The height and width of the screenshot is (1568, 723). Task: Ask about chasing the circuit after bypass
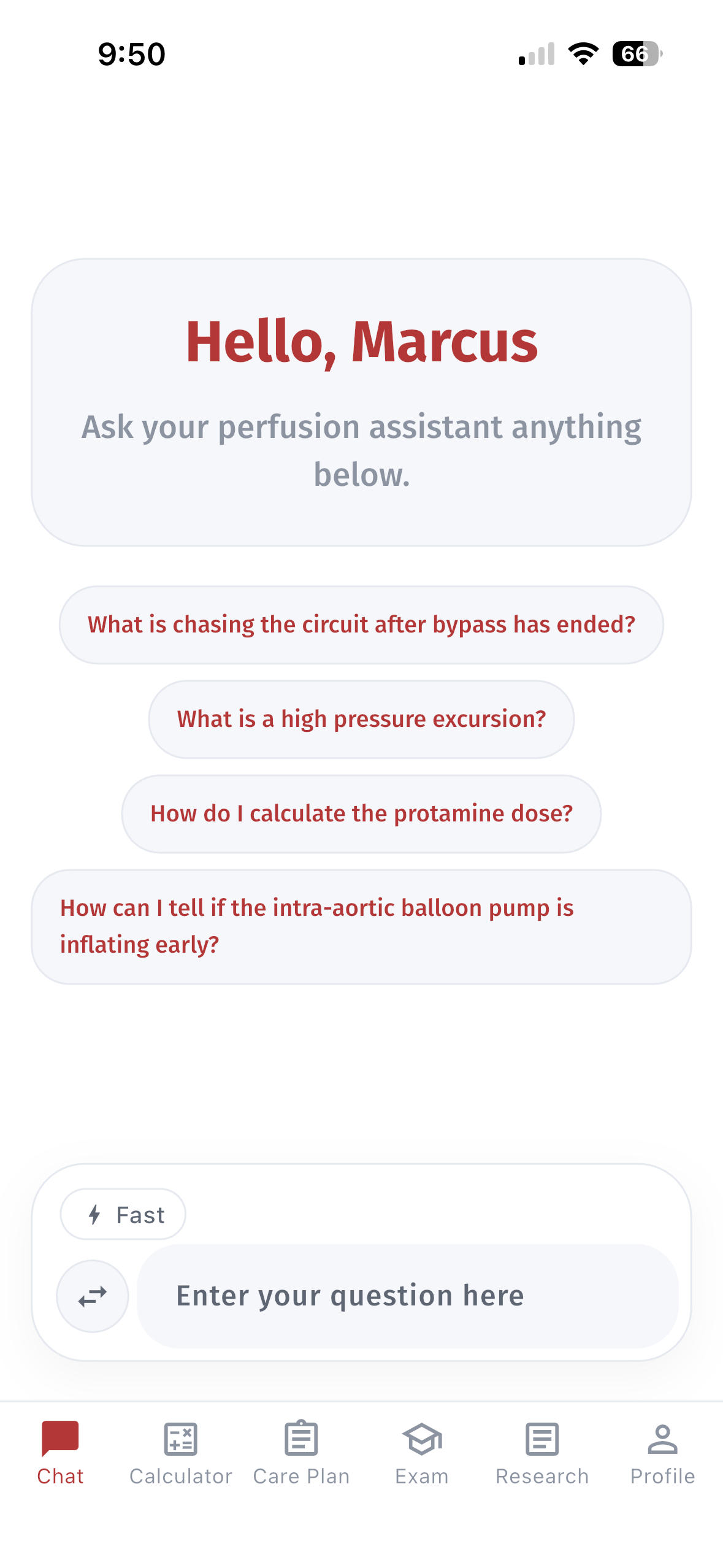[361, 625]
